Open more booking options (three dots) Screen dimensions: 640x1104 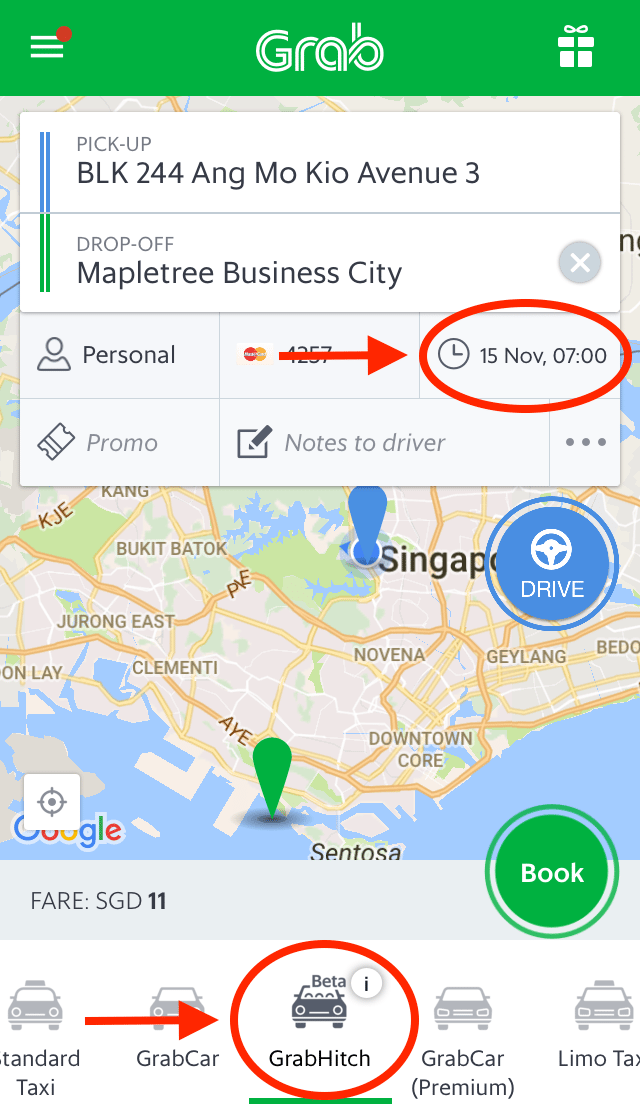click(x=586, y=442)
